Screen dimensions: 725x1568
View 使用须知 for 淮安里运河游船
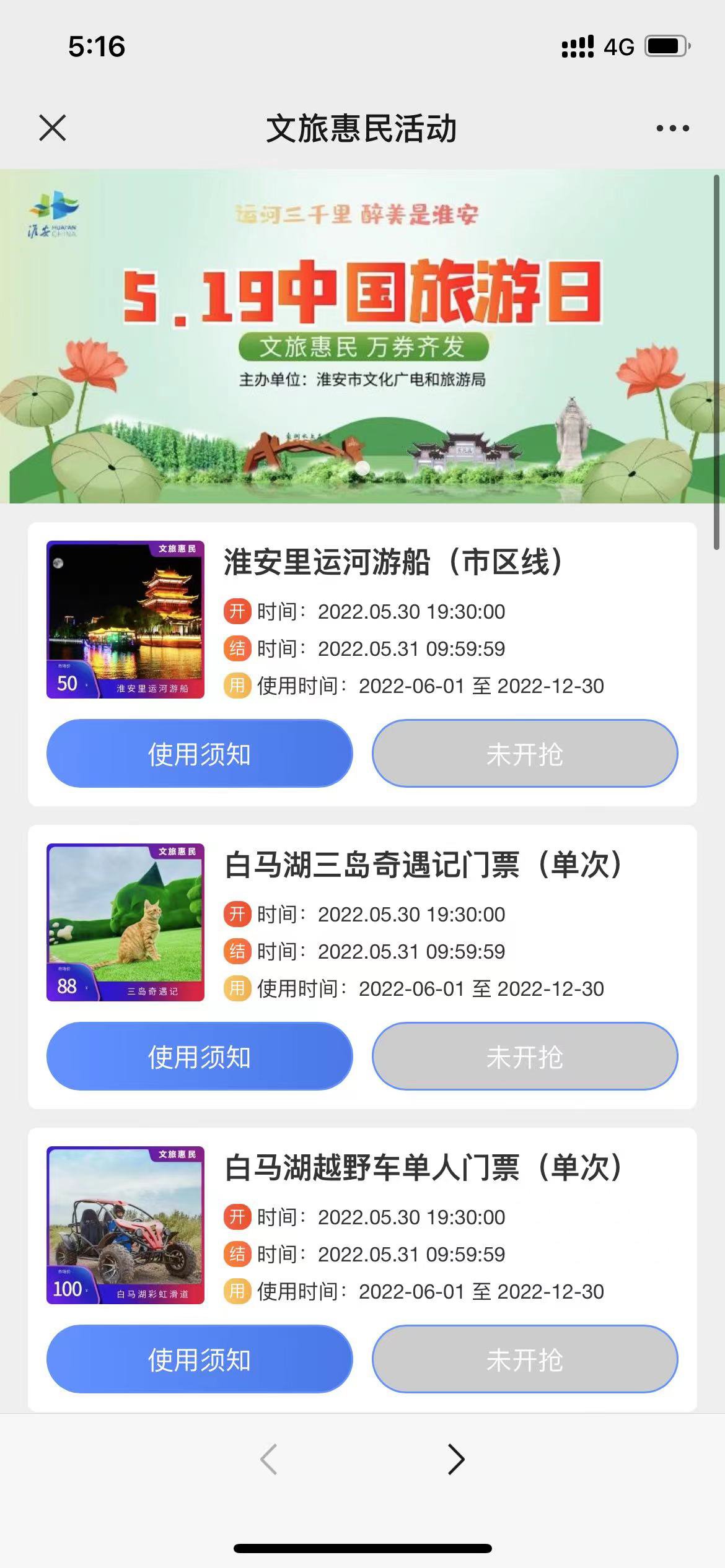tap(200, 754)
